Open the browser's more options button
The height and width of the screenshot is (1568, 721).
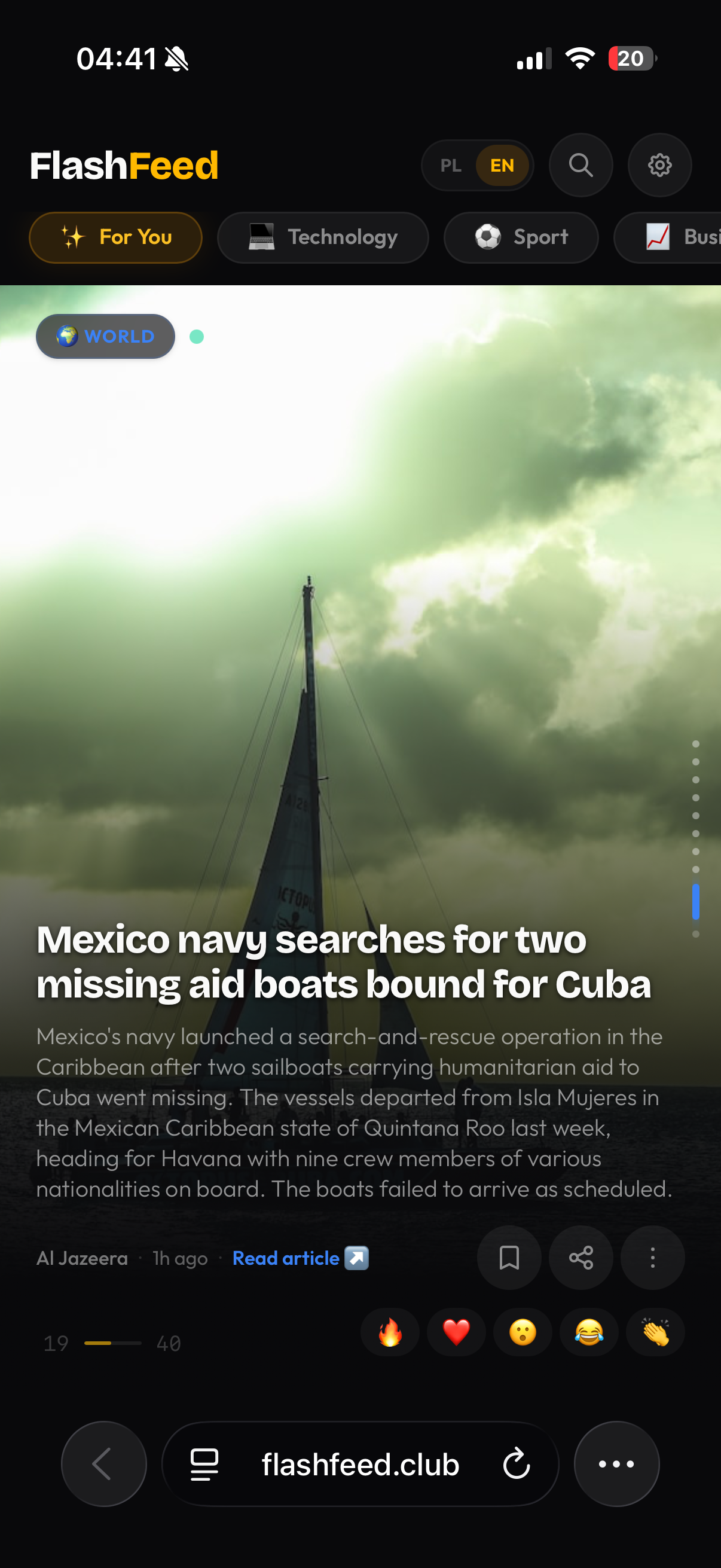(x=616, y=1464)
